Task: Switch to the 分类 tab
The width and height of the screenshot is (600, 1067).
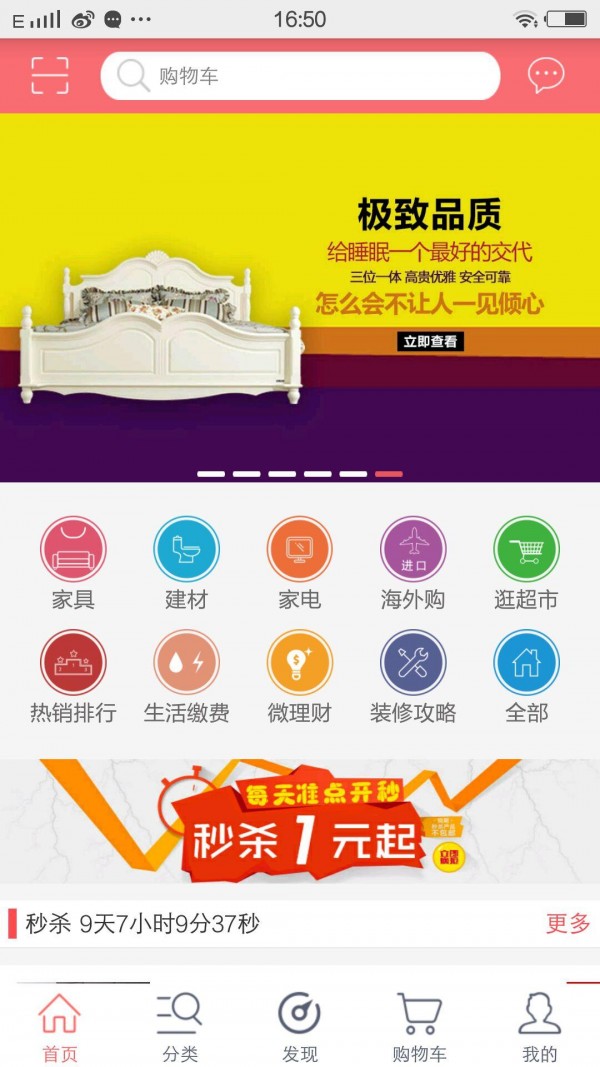Action: coord(180,1028)
